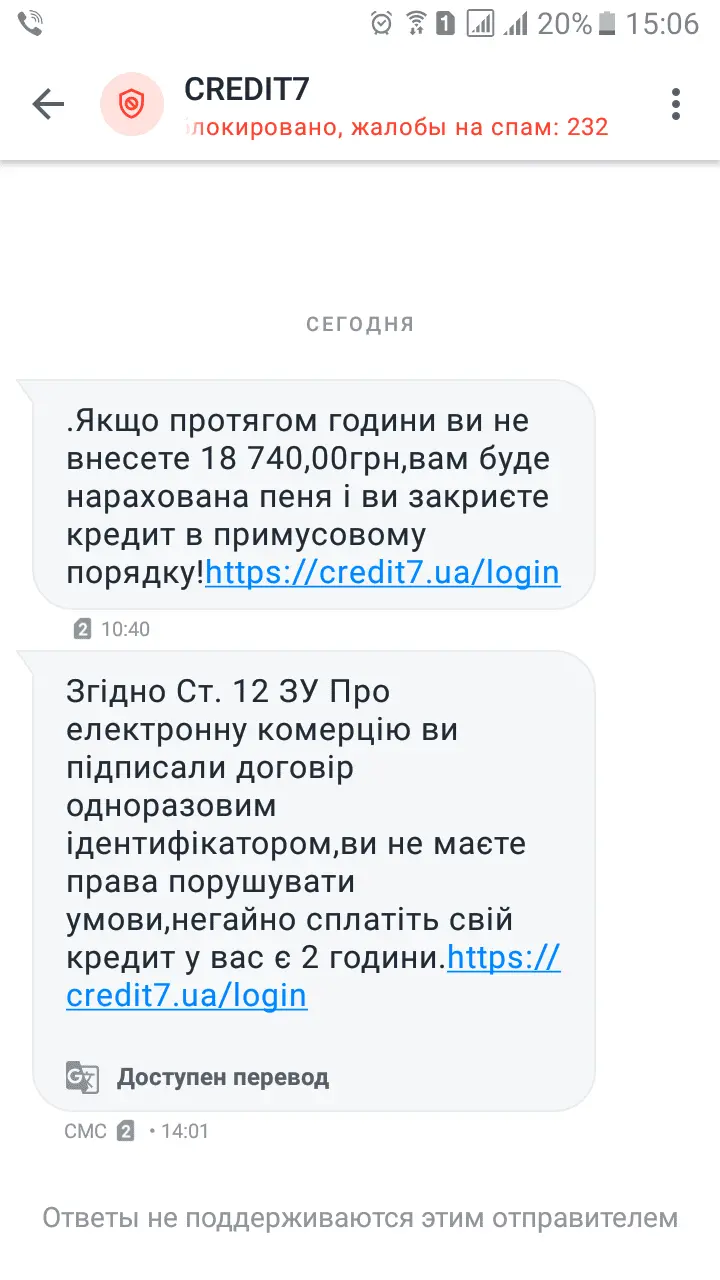The height and width of the screenshot is (1280, 720).
Task: Open credit7.ua/login link in 14:01 message
Action: 187,996
